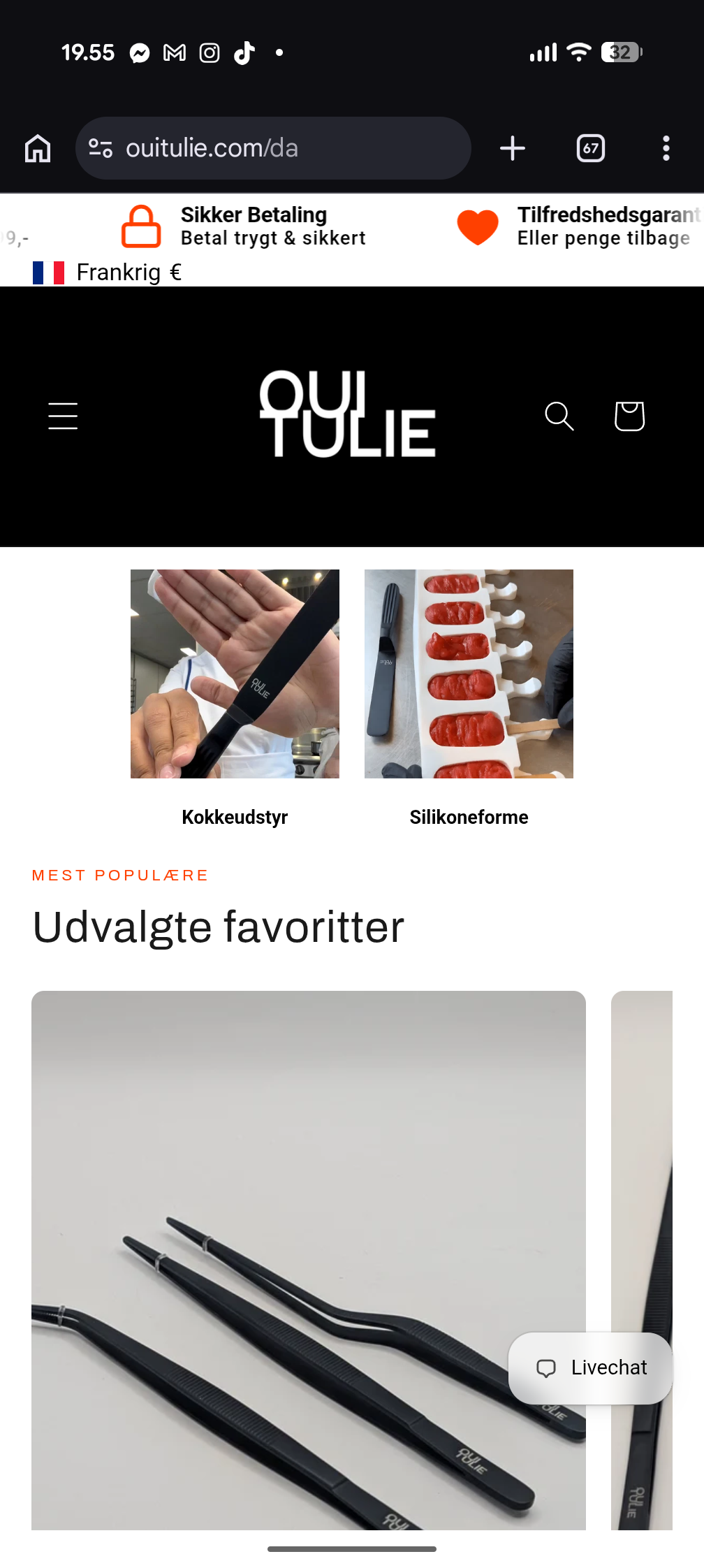The height and width of the screenshot is (1568, 704).
Task: Open the shopping cart
Action: (629, 416)
